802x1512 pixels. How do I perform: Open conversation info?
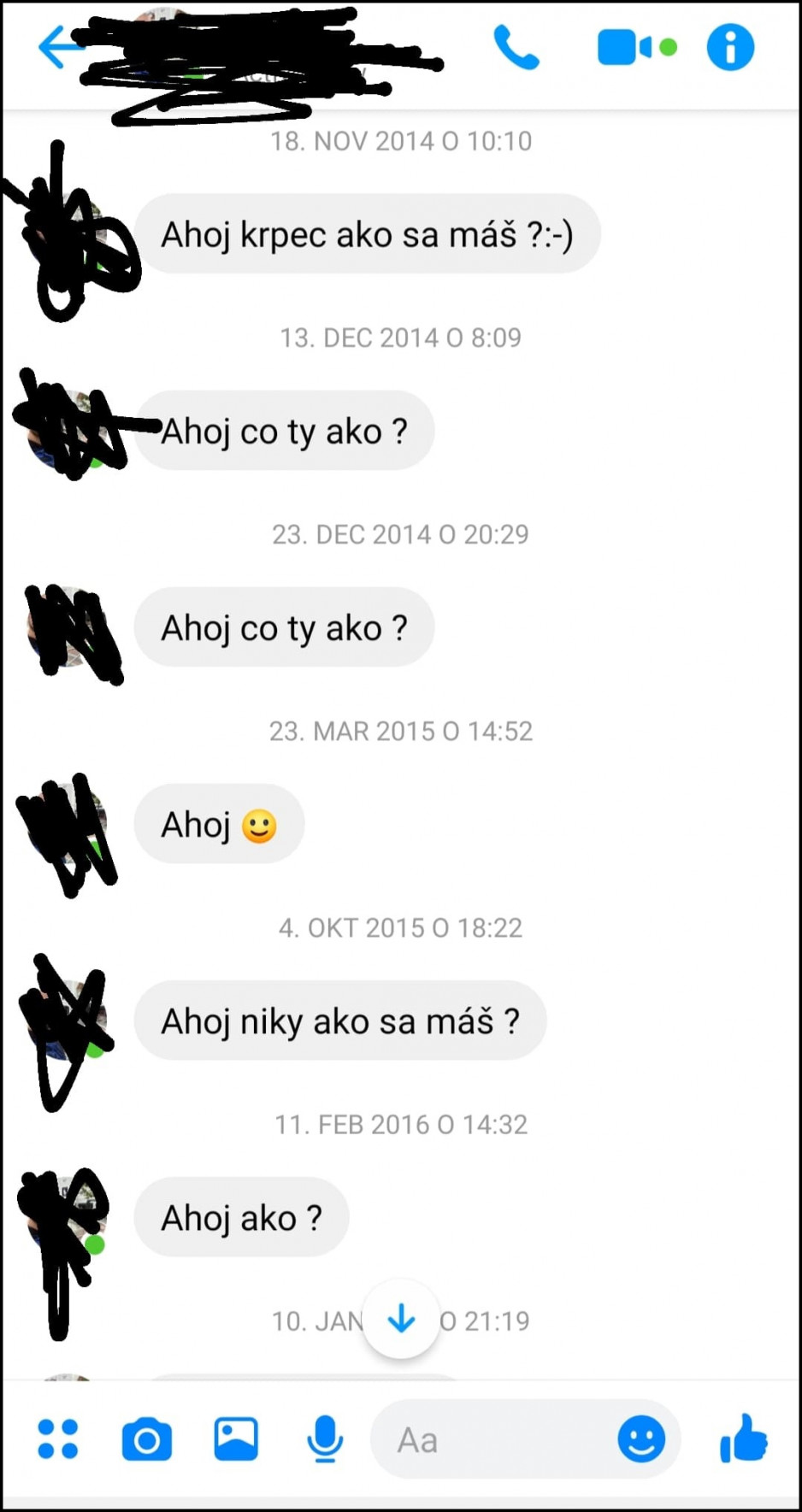click(x=730, y=47)
